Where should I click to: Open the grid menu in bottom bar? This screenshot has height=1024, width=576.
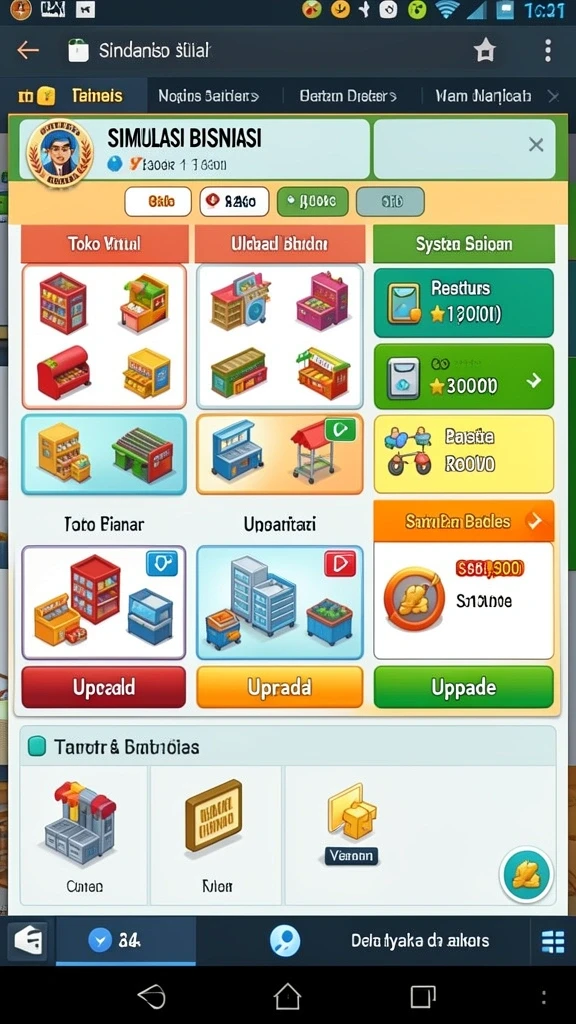(x=553, y=941)
